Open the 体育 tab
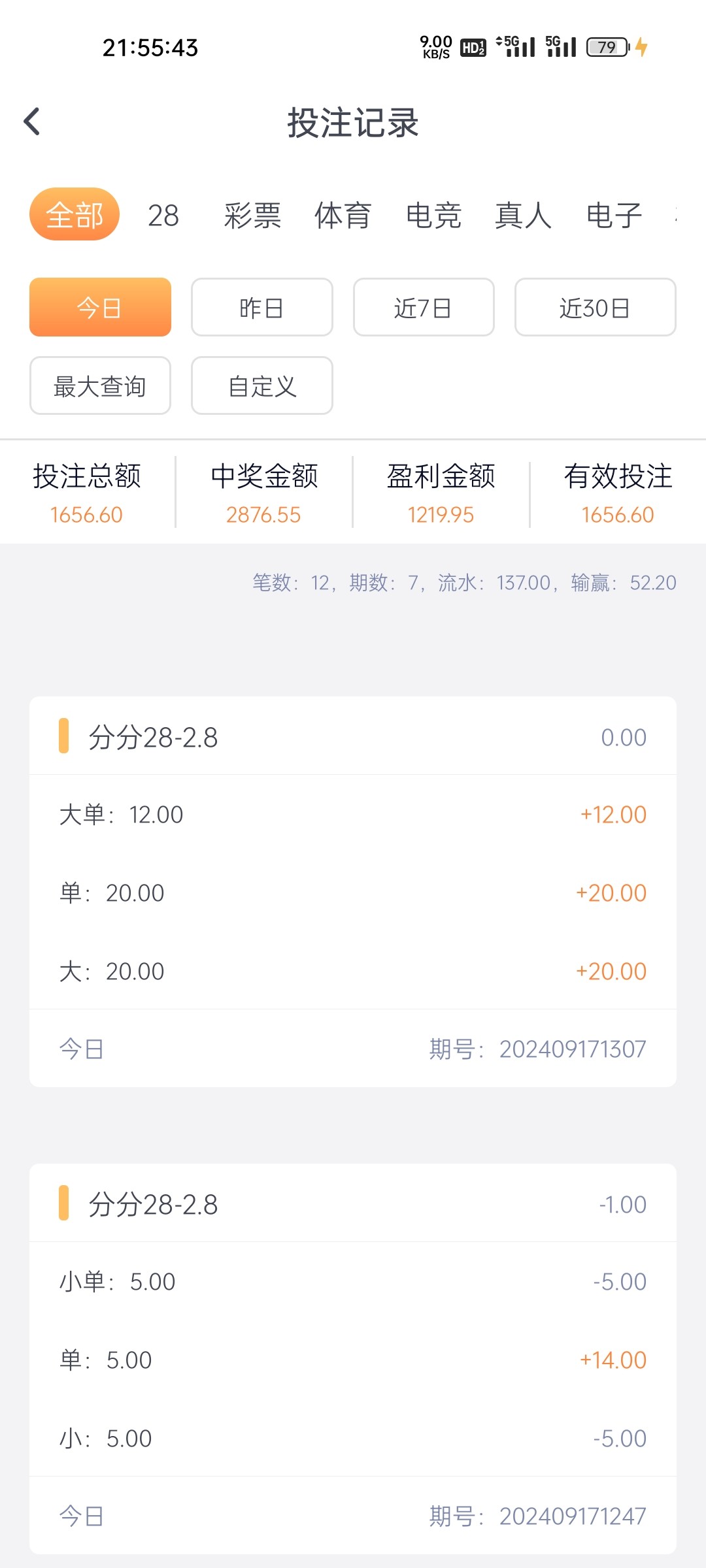Screen dimensions: 706x1568 pyautogui.click(x=343, y=215)
